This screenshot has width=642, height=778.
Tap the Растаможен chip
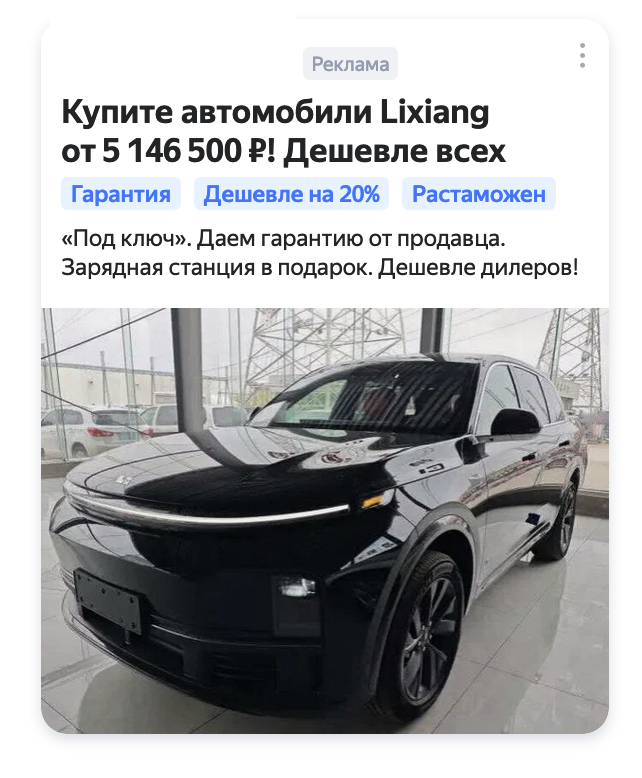pyautogui.click(x=478, y=194)
